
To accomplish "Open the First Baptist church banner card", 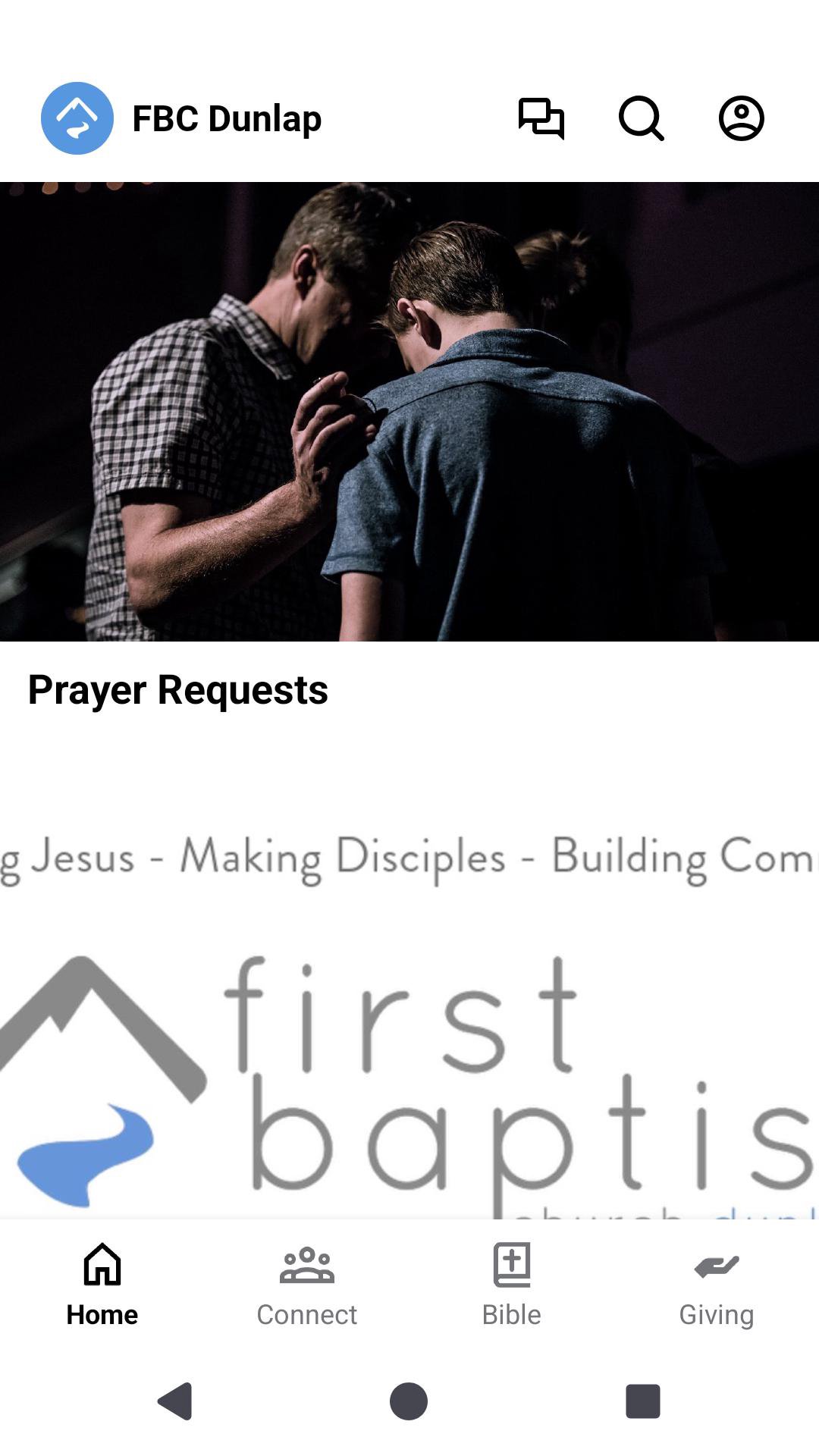I will point(409,1024).
